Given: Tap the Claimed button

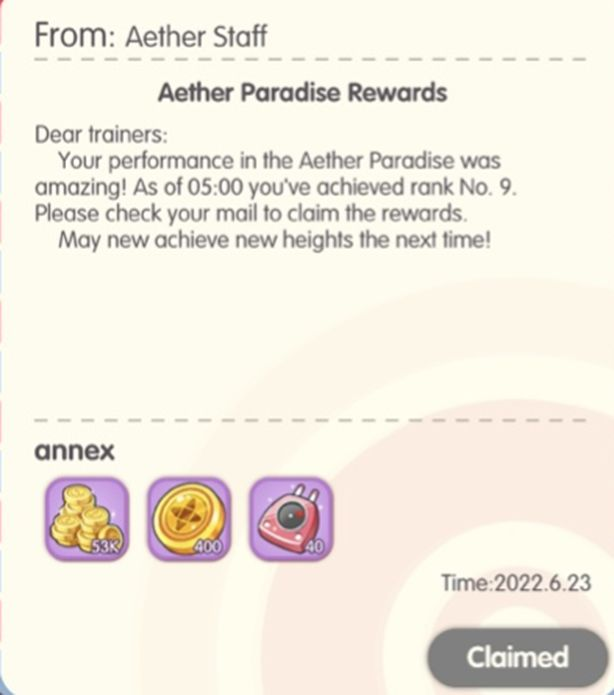Looking at the screenshot, I should 517,657.
